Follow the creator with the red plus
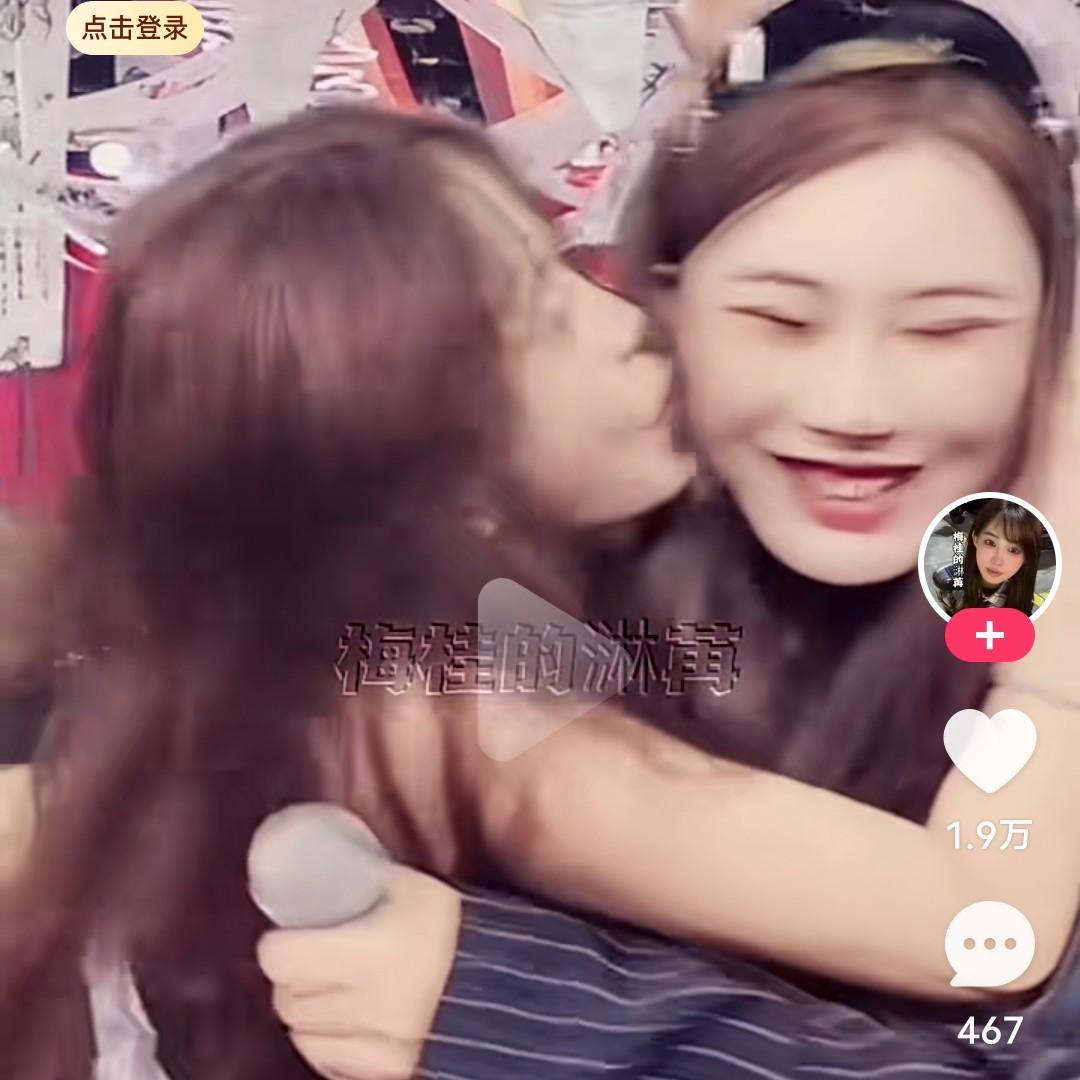 [989, 637]
